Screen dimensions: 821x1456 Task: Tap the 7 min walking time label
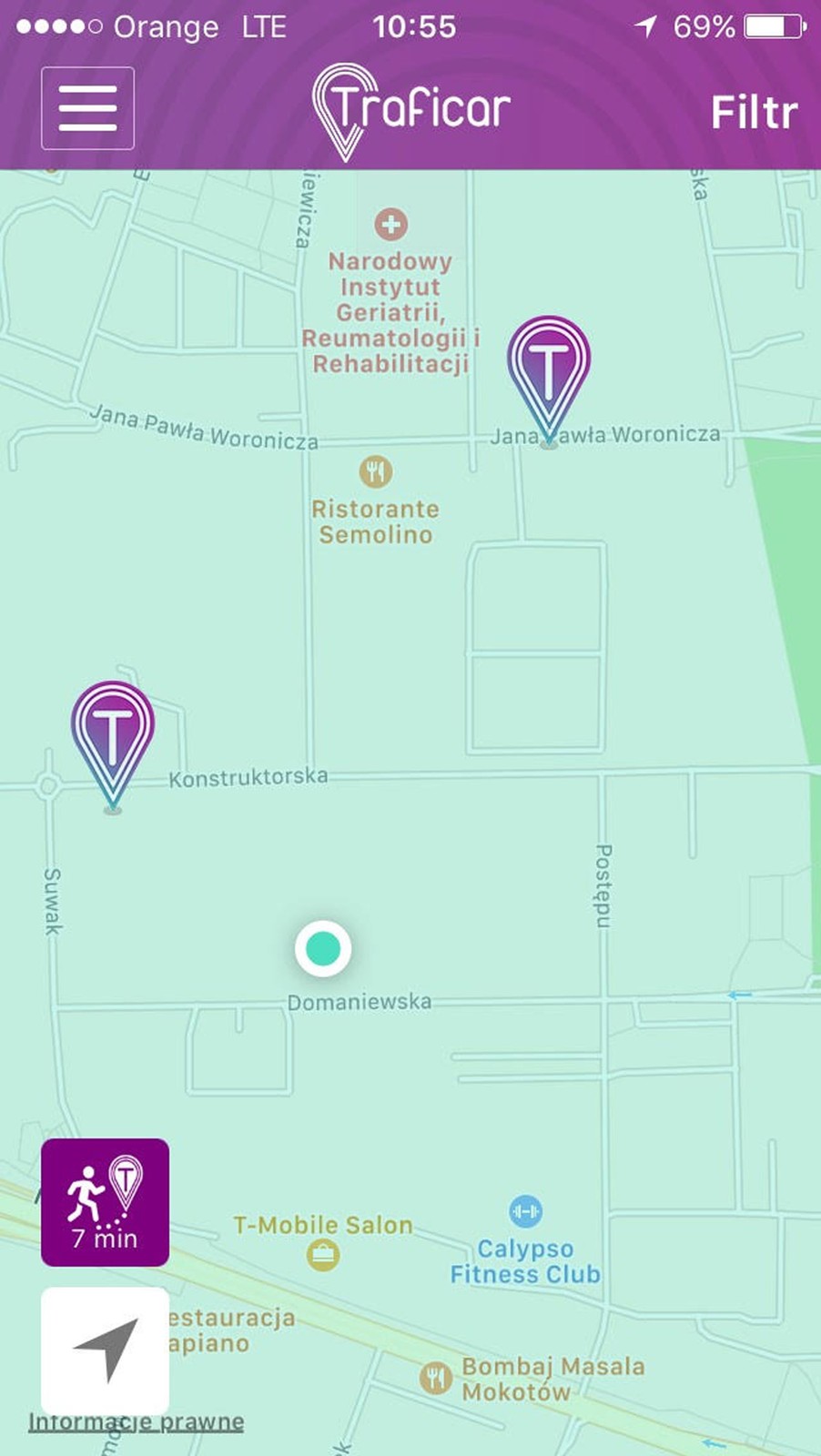pyautogui.click(x=104, y=1238)
